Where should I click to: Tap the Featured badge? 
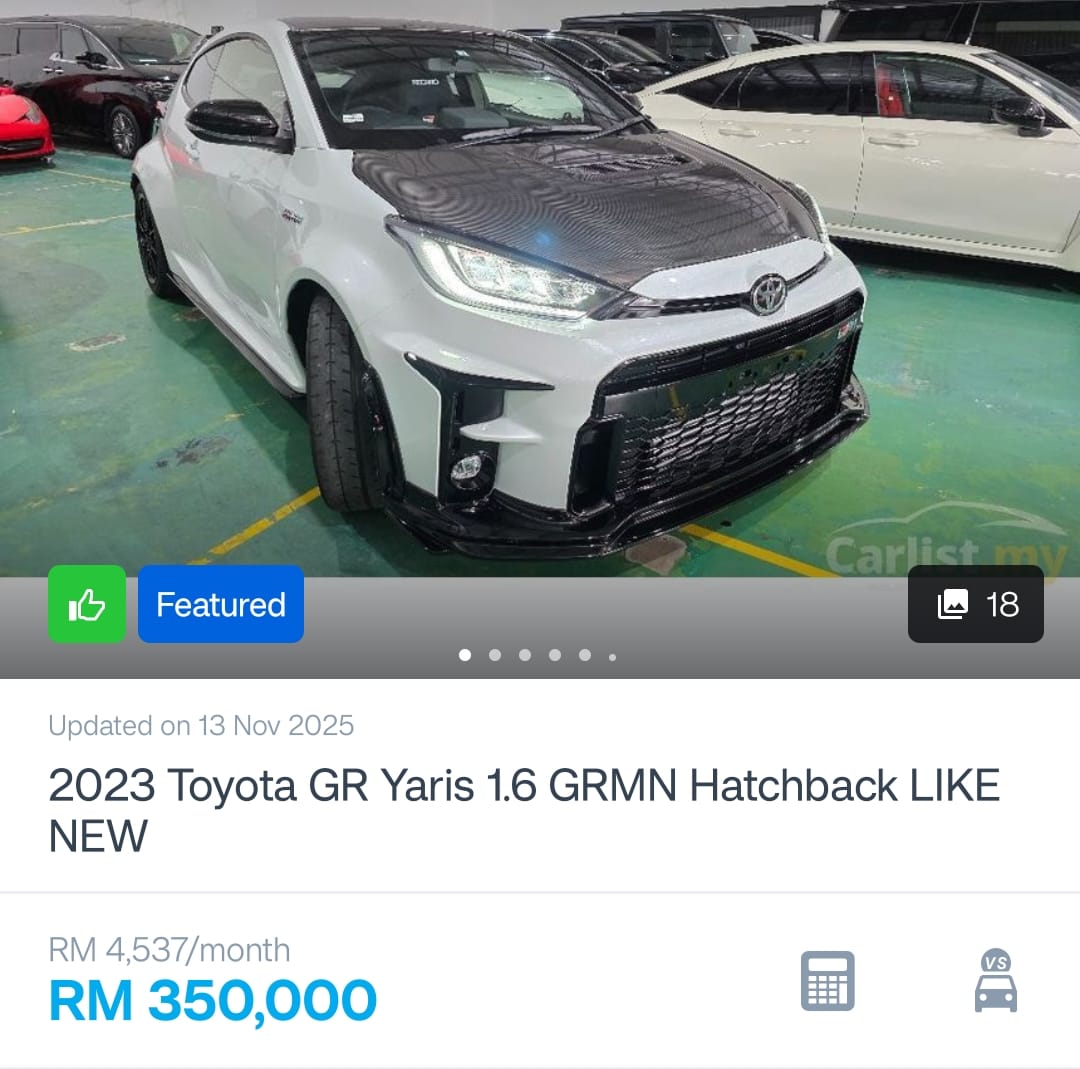coord(221,604)
